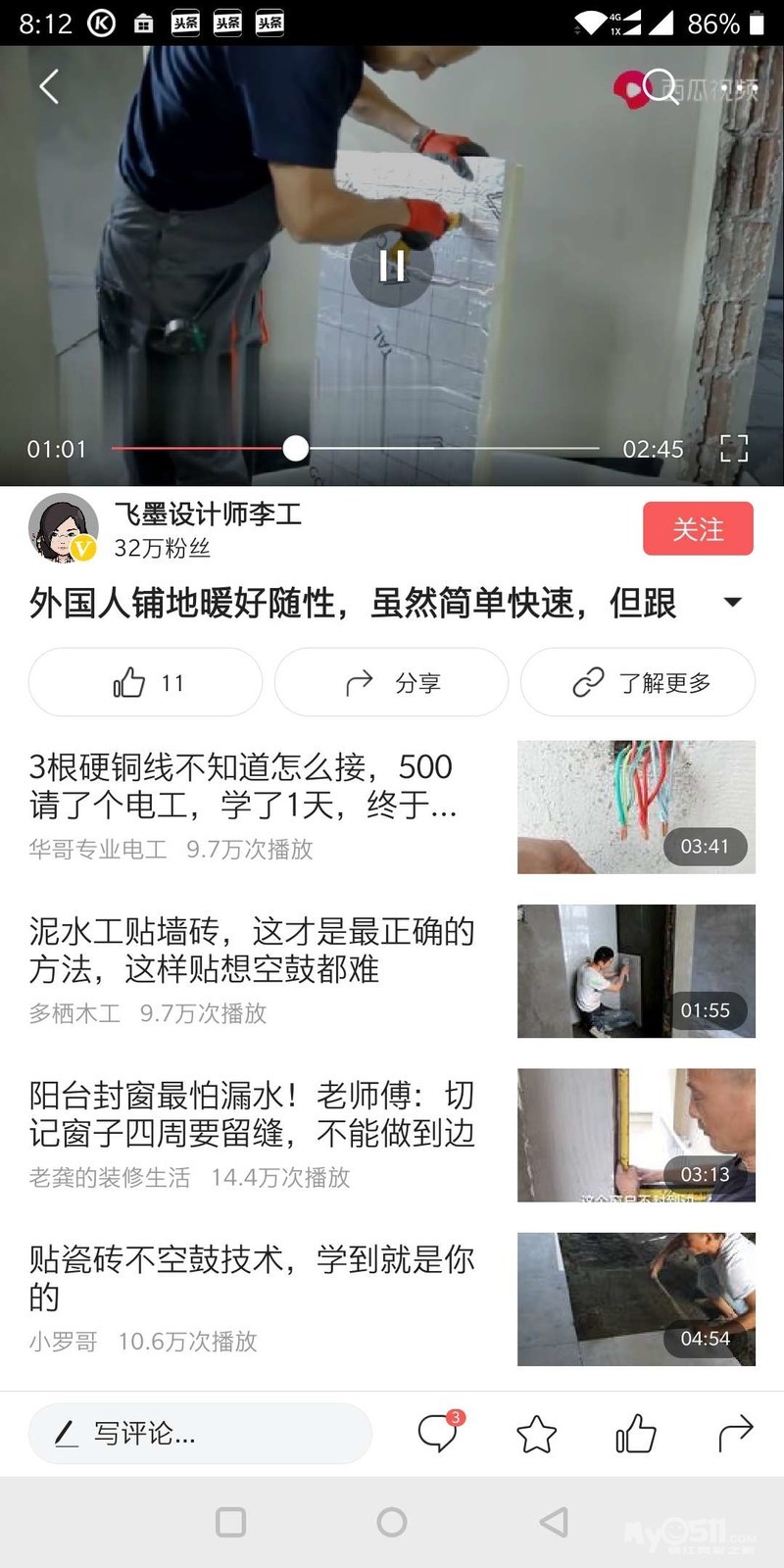Enter fullscreen video mode
784x1568 pixels.
(x=733, y=449)
